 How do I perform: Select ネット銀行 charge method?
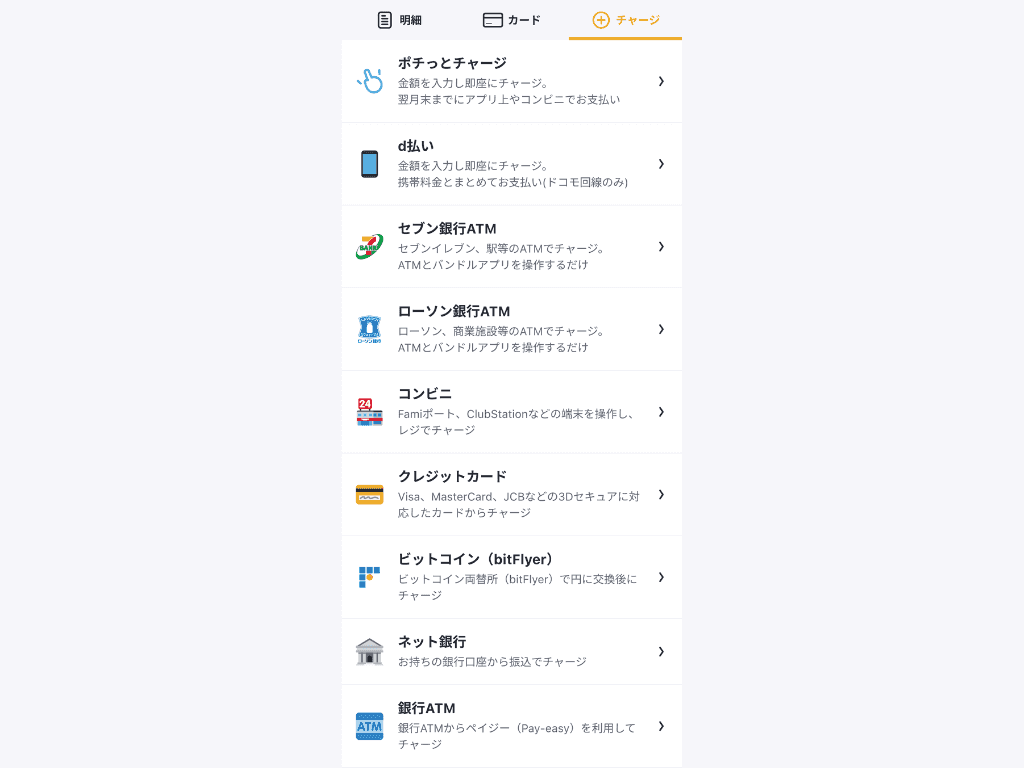tap(511, 651)
